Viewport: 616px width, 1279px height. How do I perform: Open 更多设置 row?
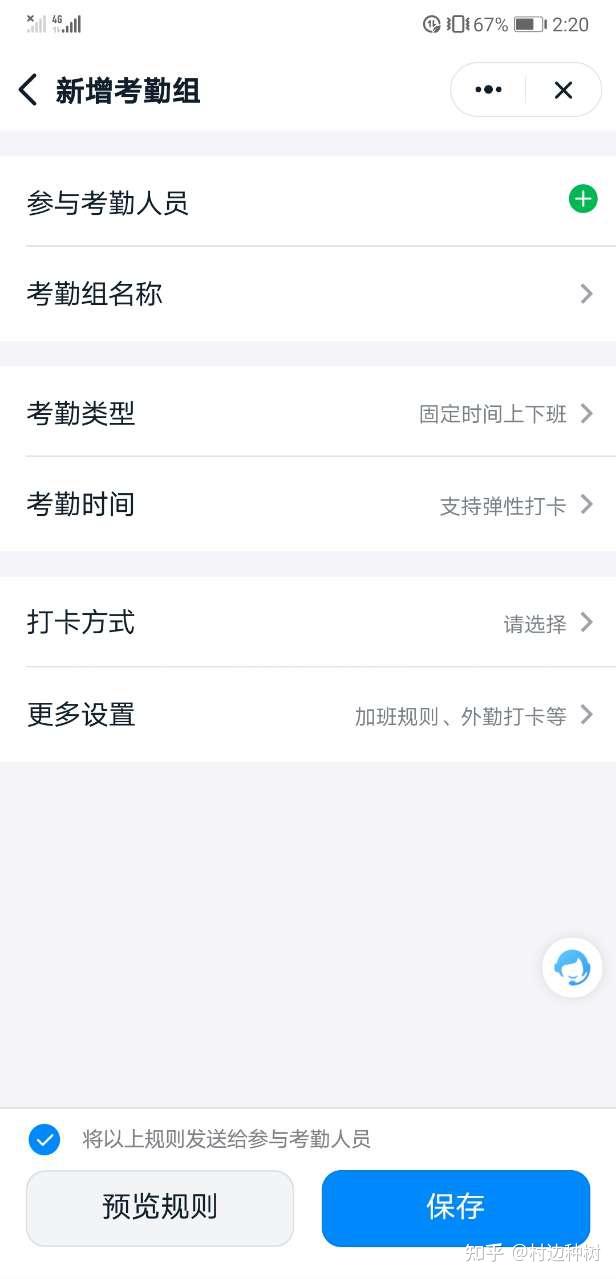(308, 715)
